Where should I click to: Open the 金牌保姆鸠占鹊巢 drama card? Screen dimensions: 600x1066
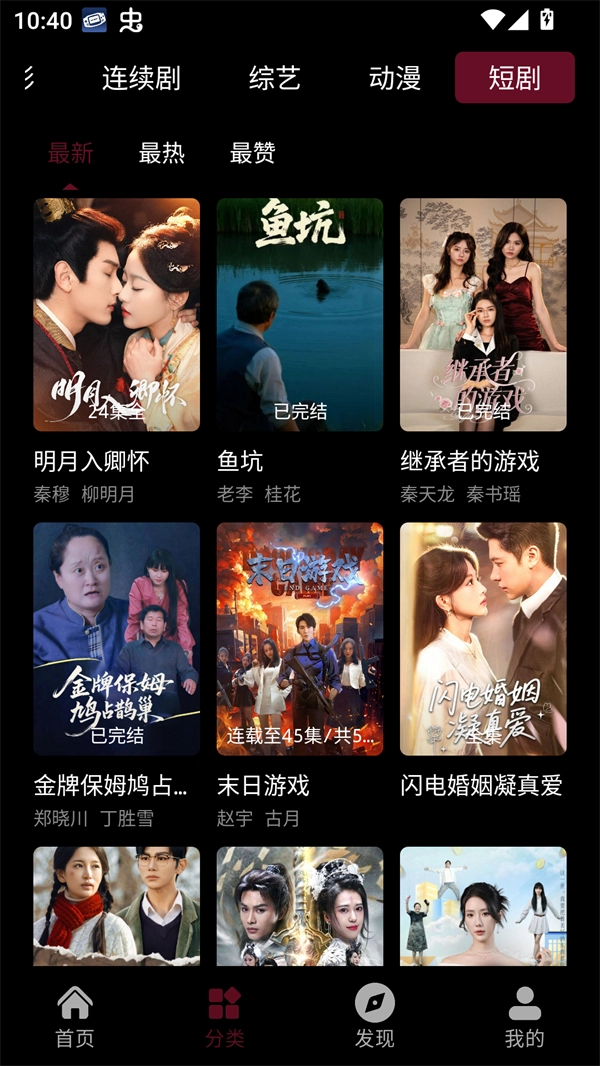click(117, 639)
